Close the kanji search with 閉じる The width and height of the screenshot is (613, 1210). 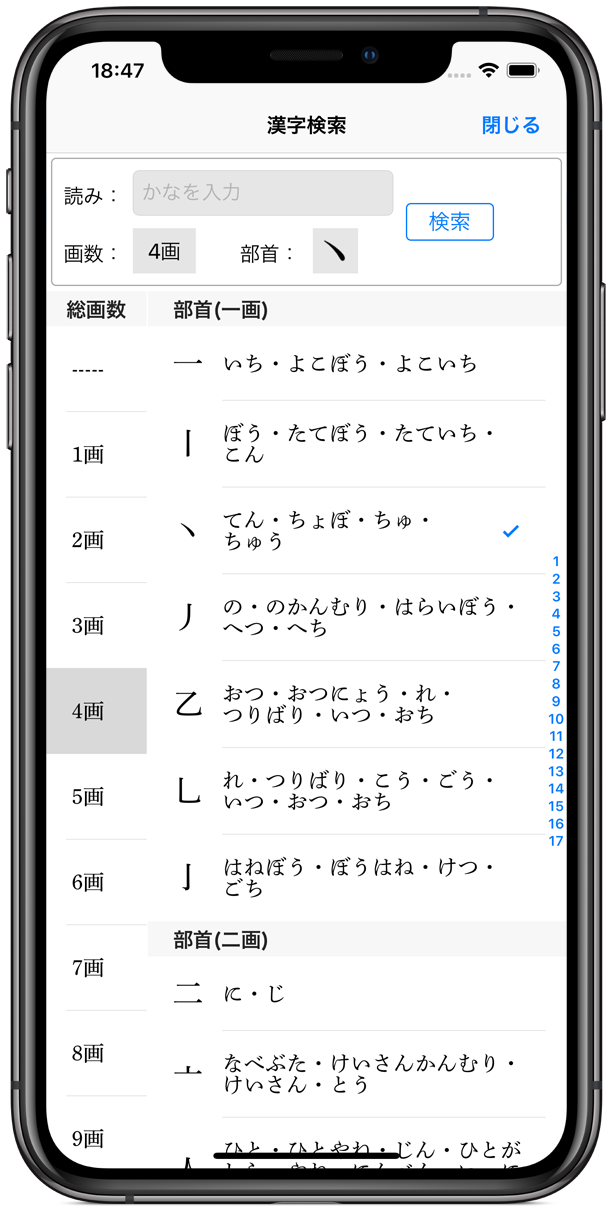click(510, 125)
